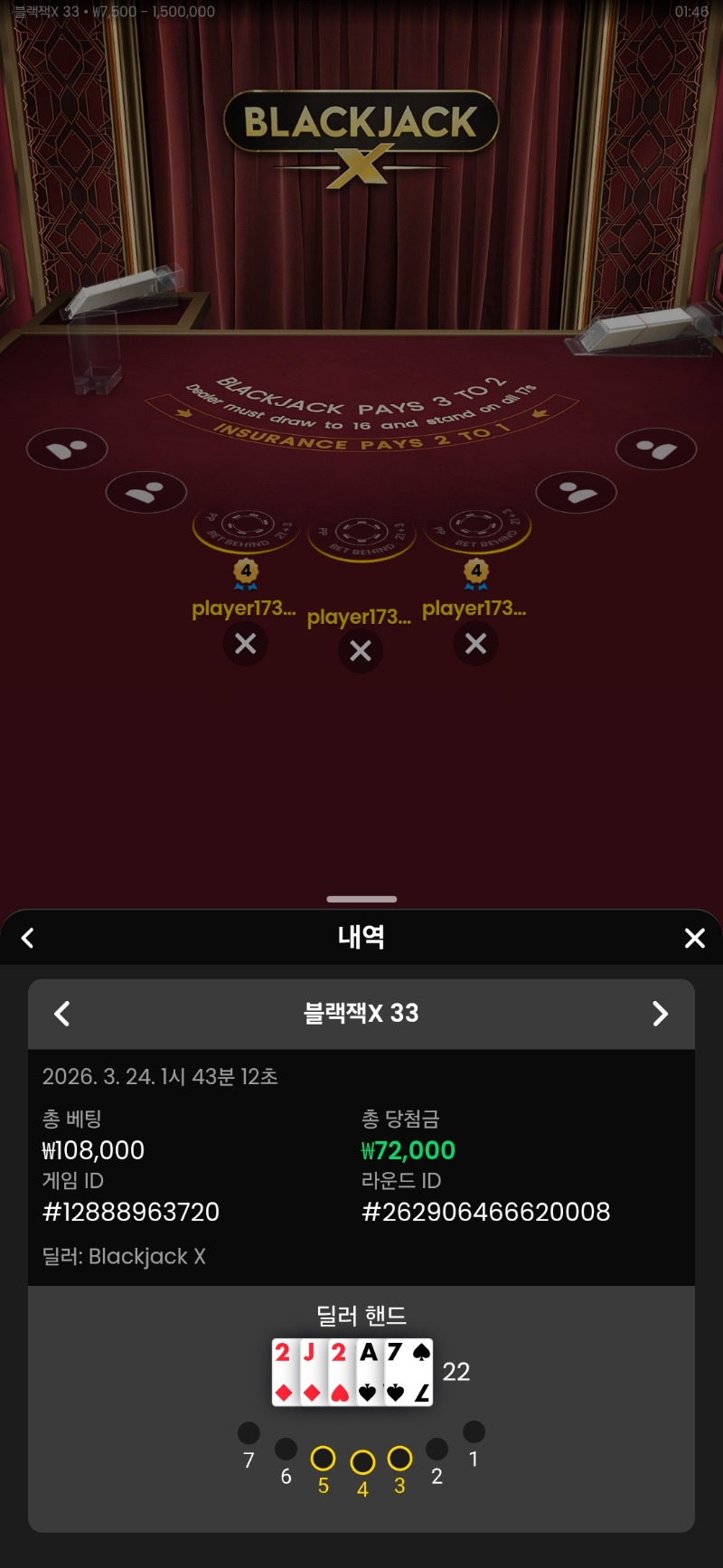Leave the left player173 seat
Image resolution: width=723 pixels, height=1568 pixels.
pyautogui.click(x=245, y=644)
